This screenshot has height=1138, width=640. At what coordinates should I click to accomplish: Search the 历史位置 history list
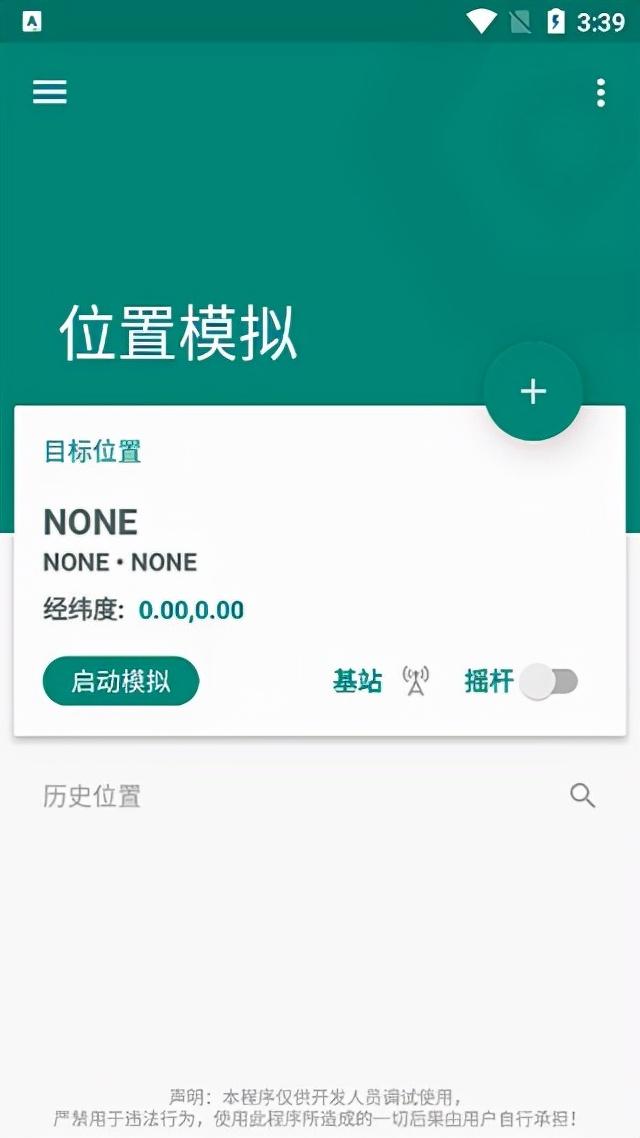coord(582,795)
